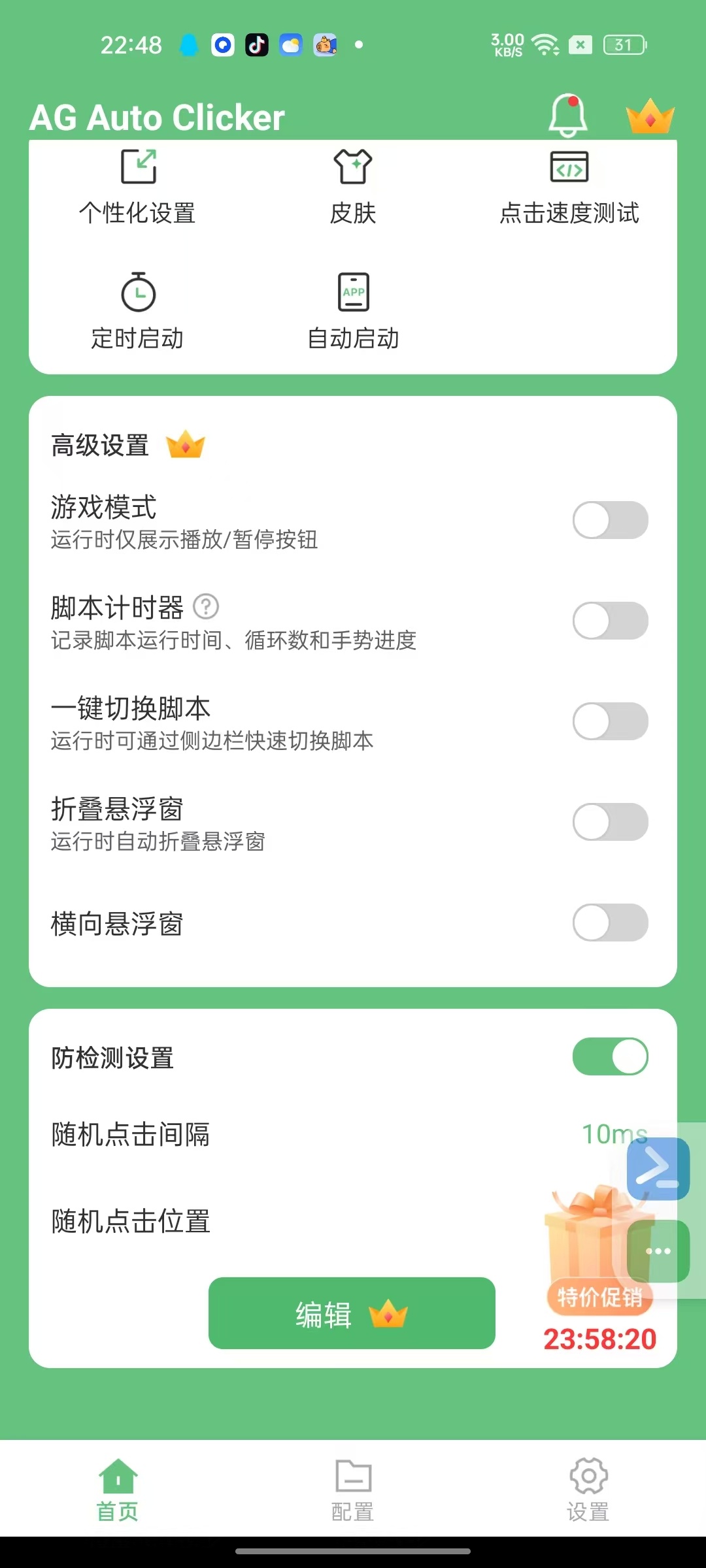Turn on 折叠悬浮窗 switch

click(610, 822)
